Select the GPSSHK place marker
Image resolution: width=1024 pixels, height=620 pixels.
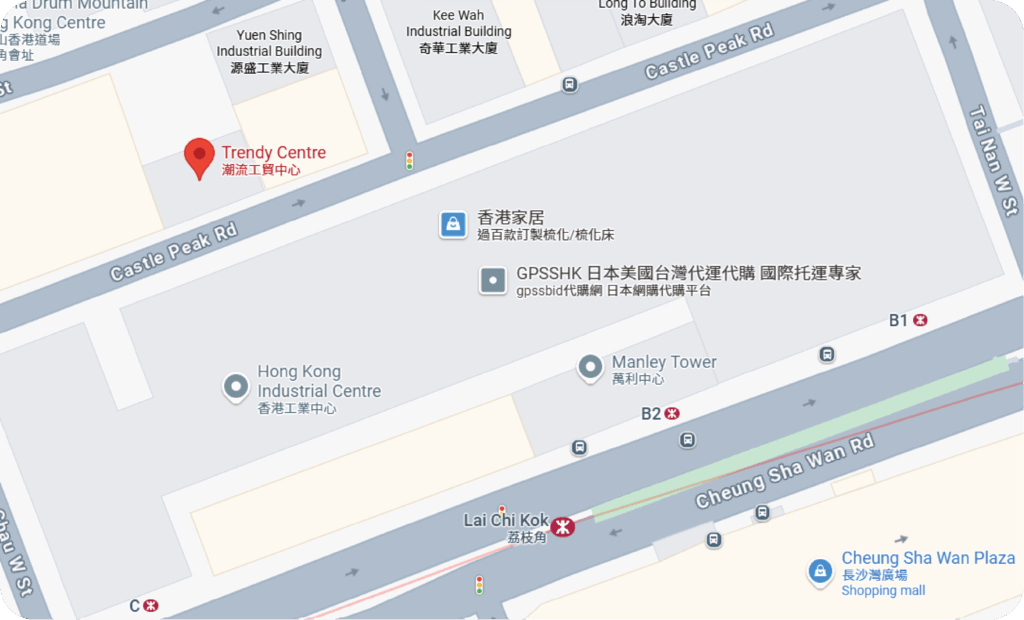coord(493,280)
